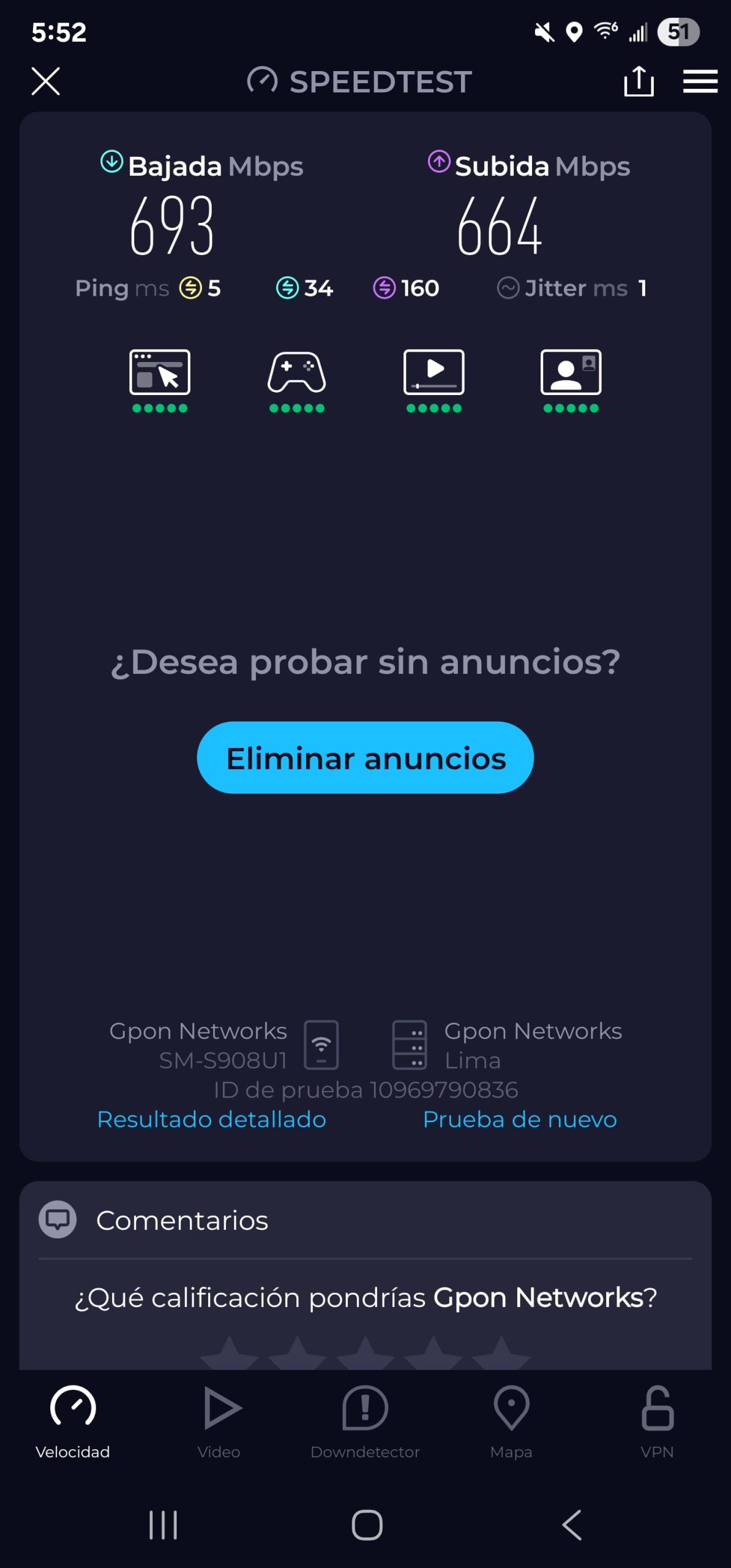Run the test again with Prueba de nuevo
The image size is (731, 1568).
click(x=520, y=1119)
